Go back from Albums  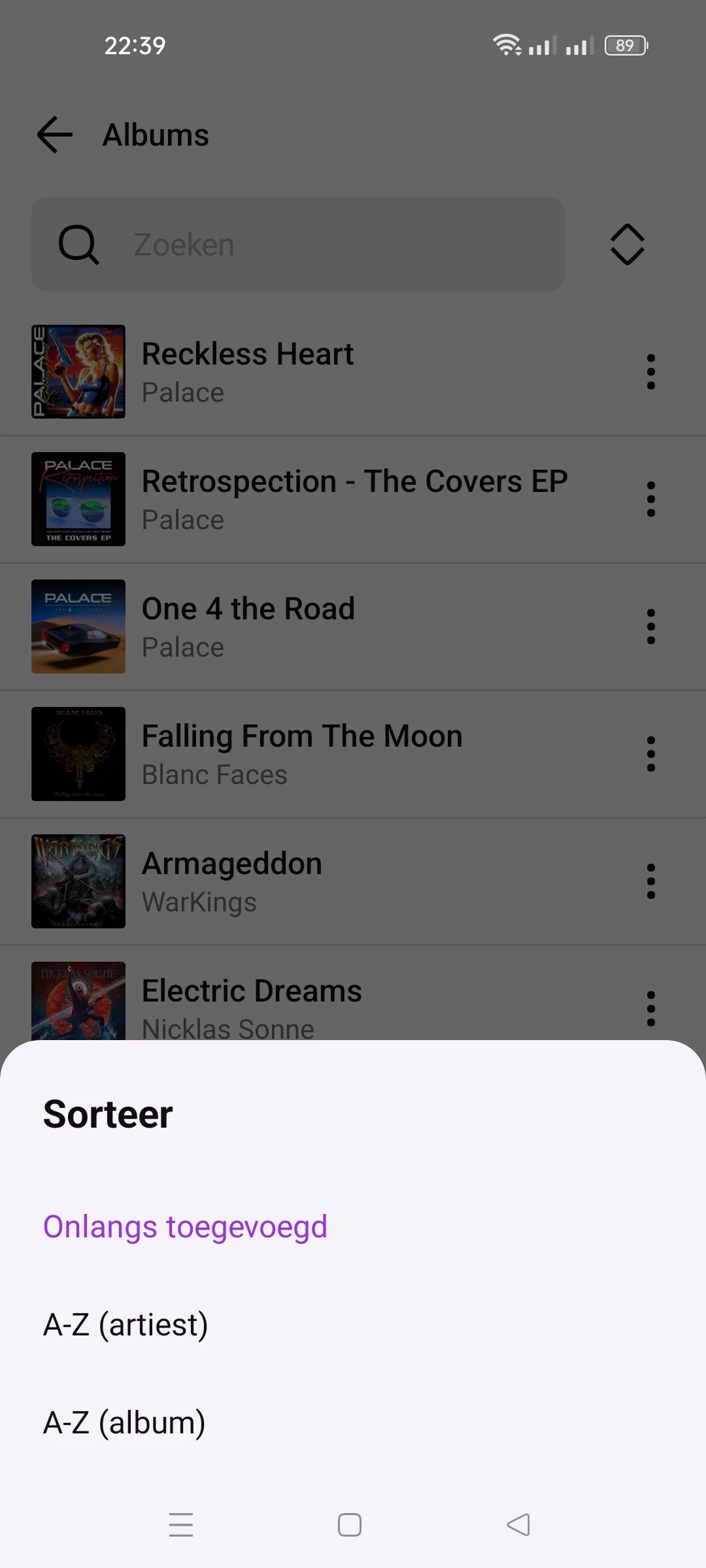pyautogui.click(x=55, y=135)
